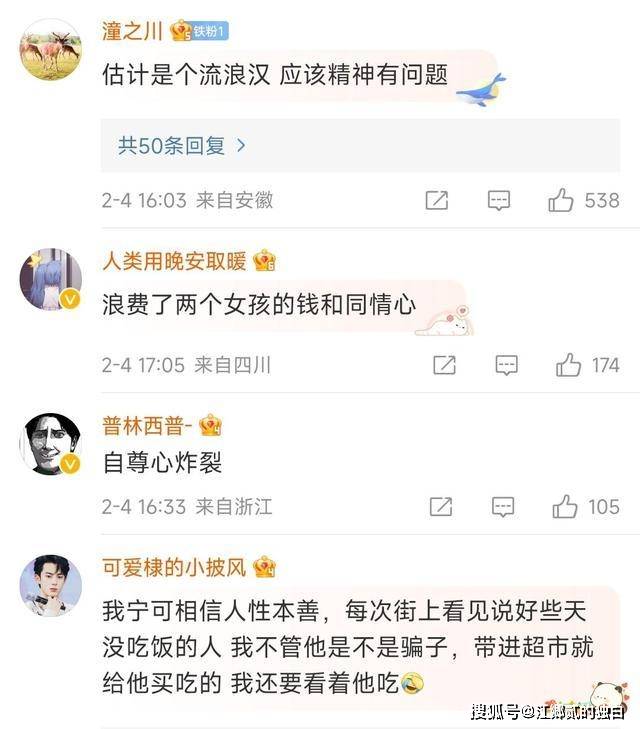Screen dimensions: 640x729
Task: Open 潼之川's profile avatar
Action: tap(51, 50)
